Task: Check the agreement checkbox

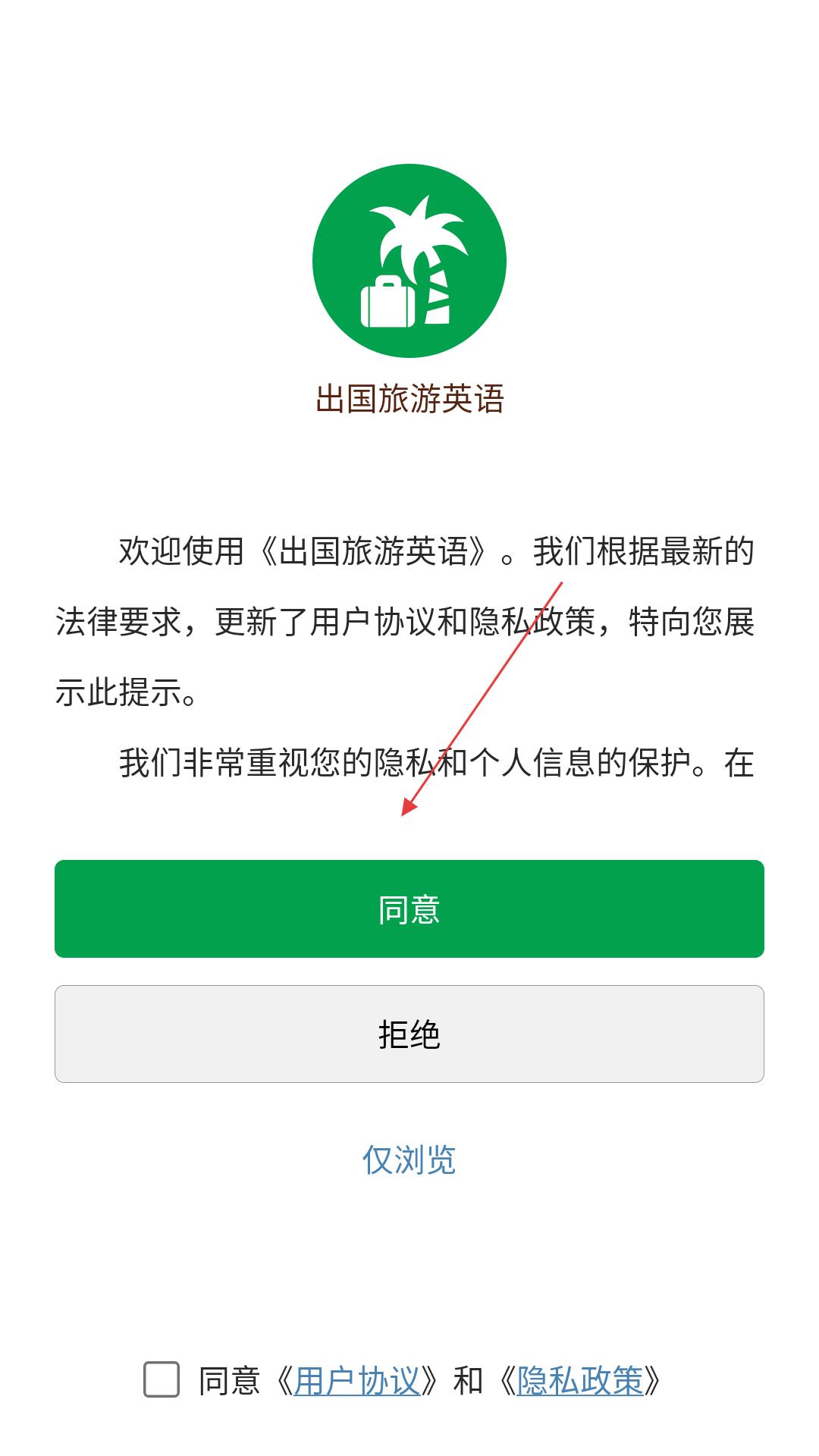Action: point(162,1379)
